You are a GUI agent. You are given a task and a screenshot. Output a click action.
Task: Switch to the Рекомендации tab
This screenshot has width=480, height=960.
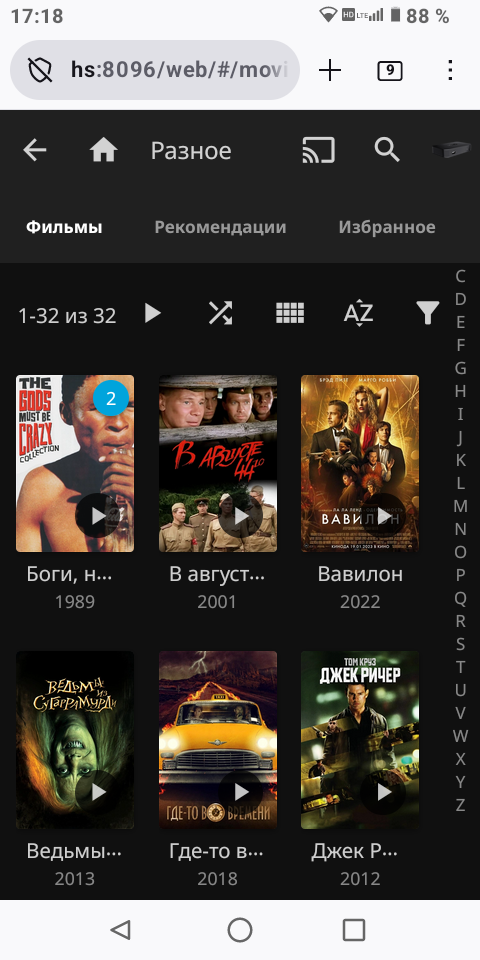click(x=220, y=227)
